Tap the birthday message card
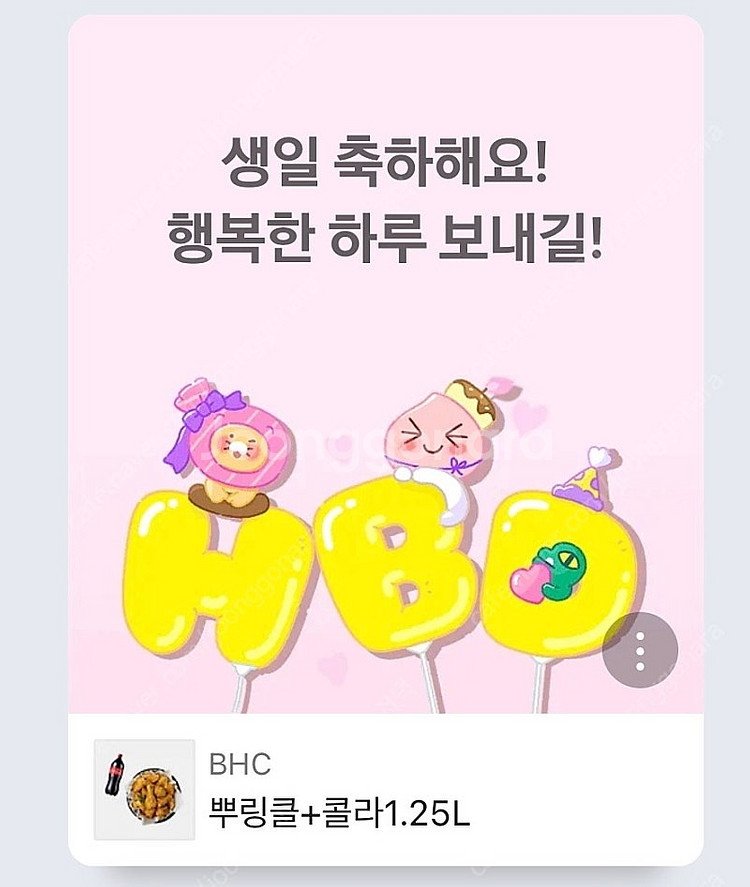The width and height of the screenshot is (750, 887). [386, 365]
